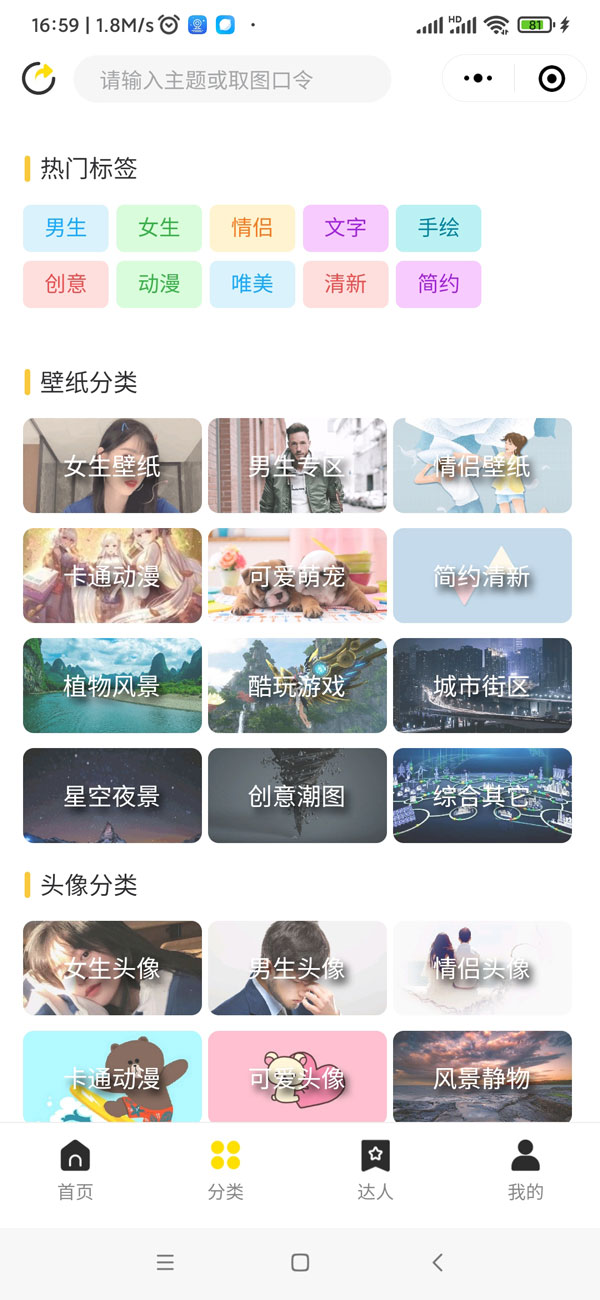Open the theme search input box
The image size is (600, 1300).
[x=232, y=79]
